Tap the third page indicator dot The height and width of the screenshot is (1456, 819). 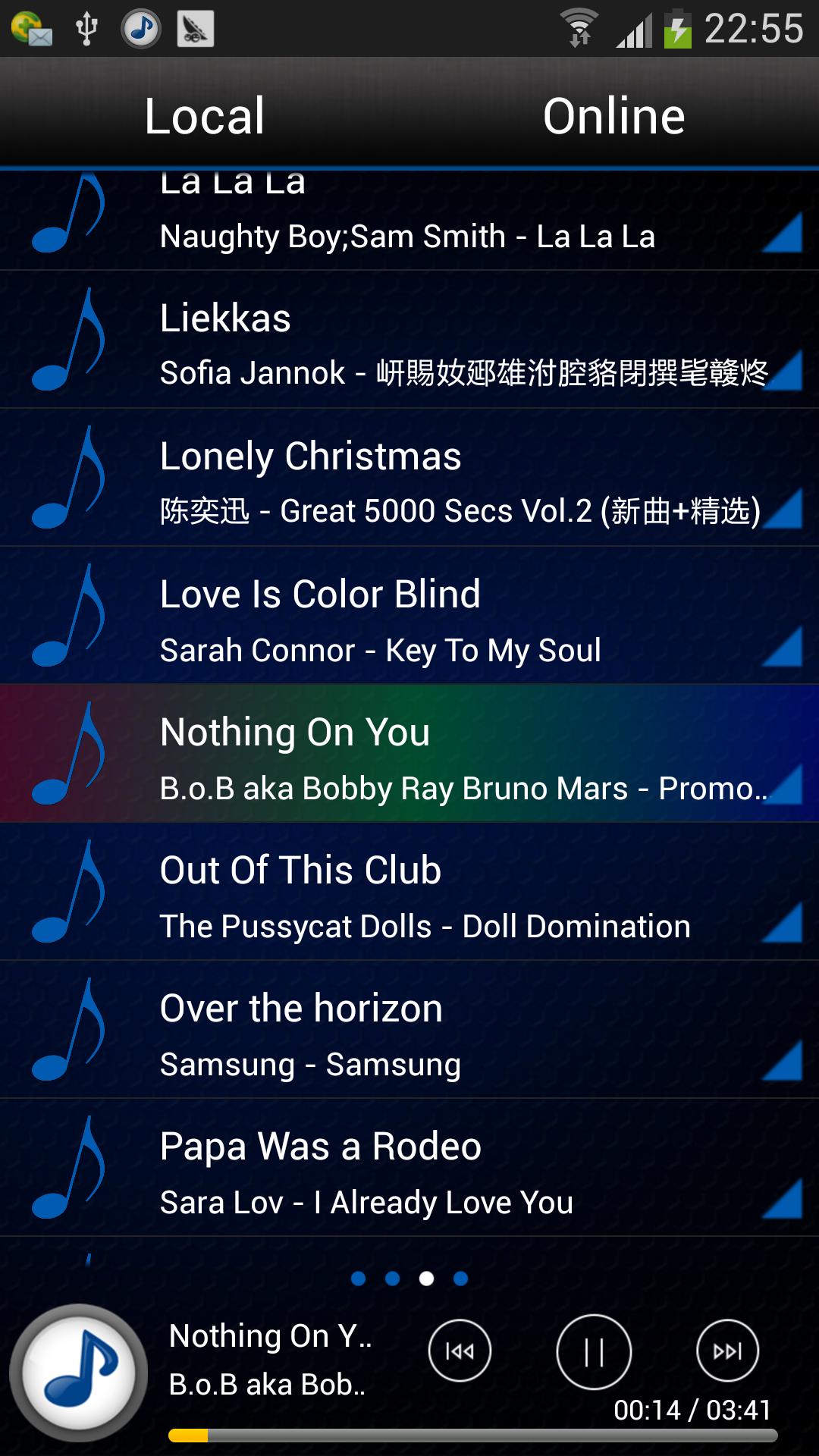pos(427,1277)
